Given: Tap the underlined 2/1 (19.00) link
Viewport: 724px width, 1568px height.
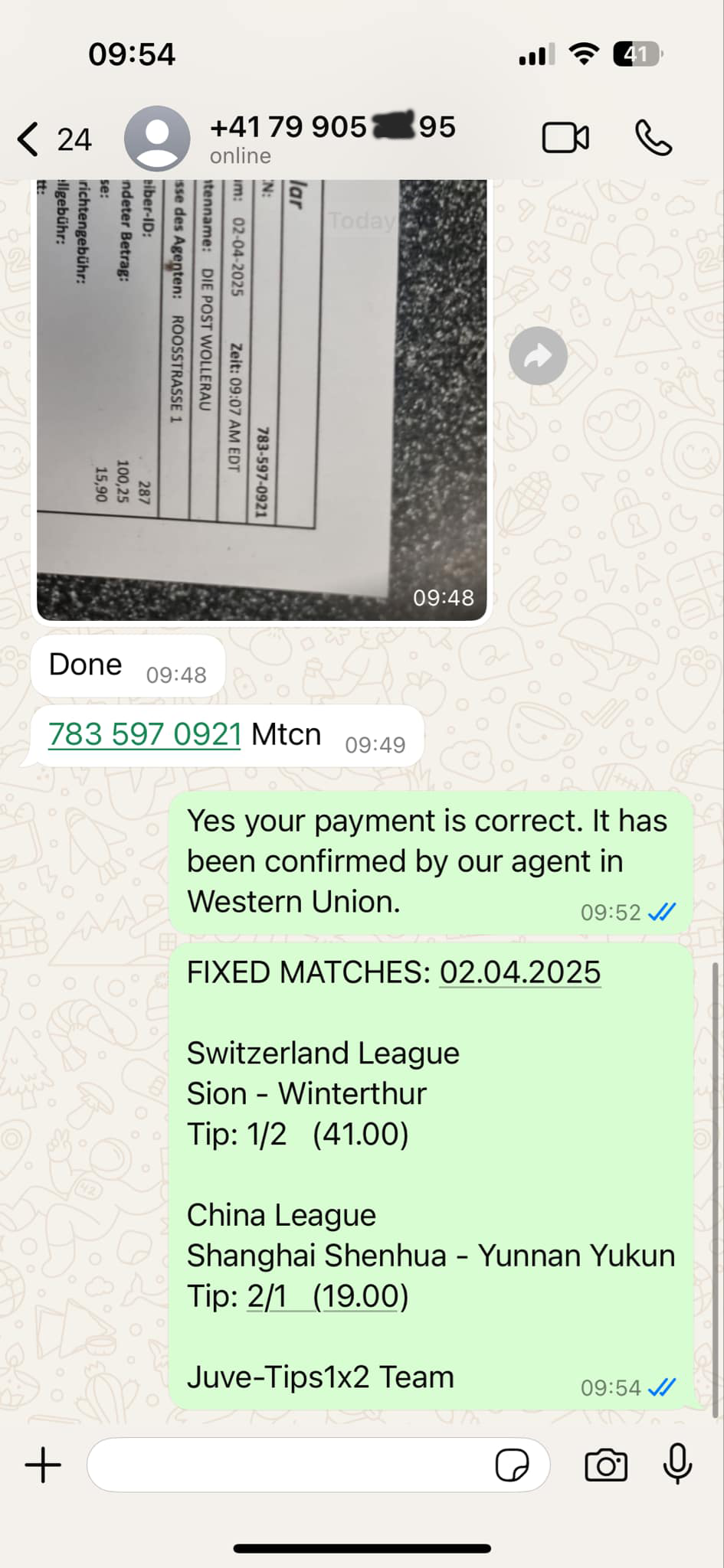Looking at the screenshot, I should (327, 1296).
